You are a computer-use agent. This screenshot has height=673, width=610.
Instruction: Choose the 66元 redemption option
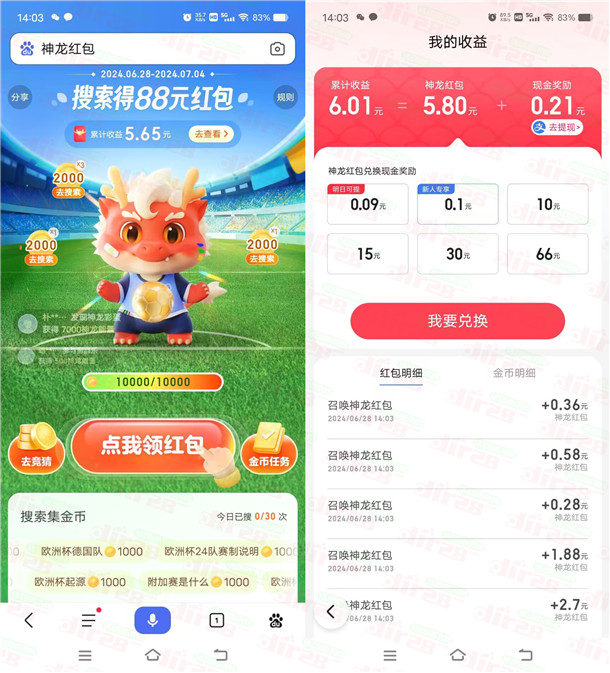coord(547,254)
